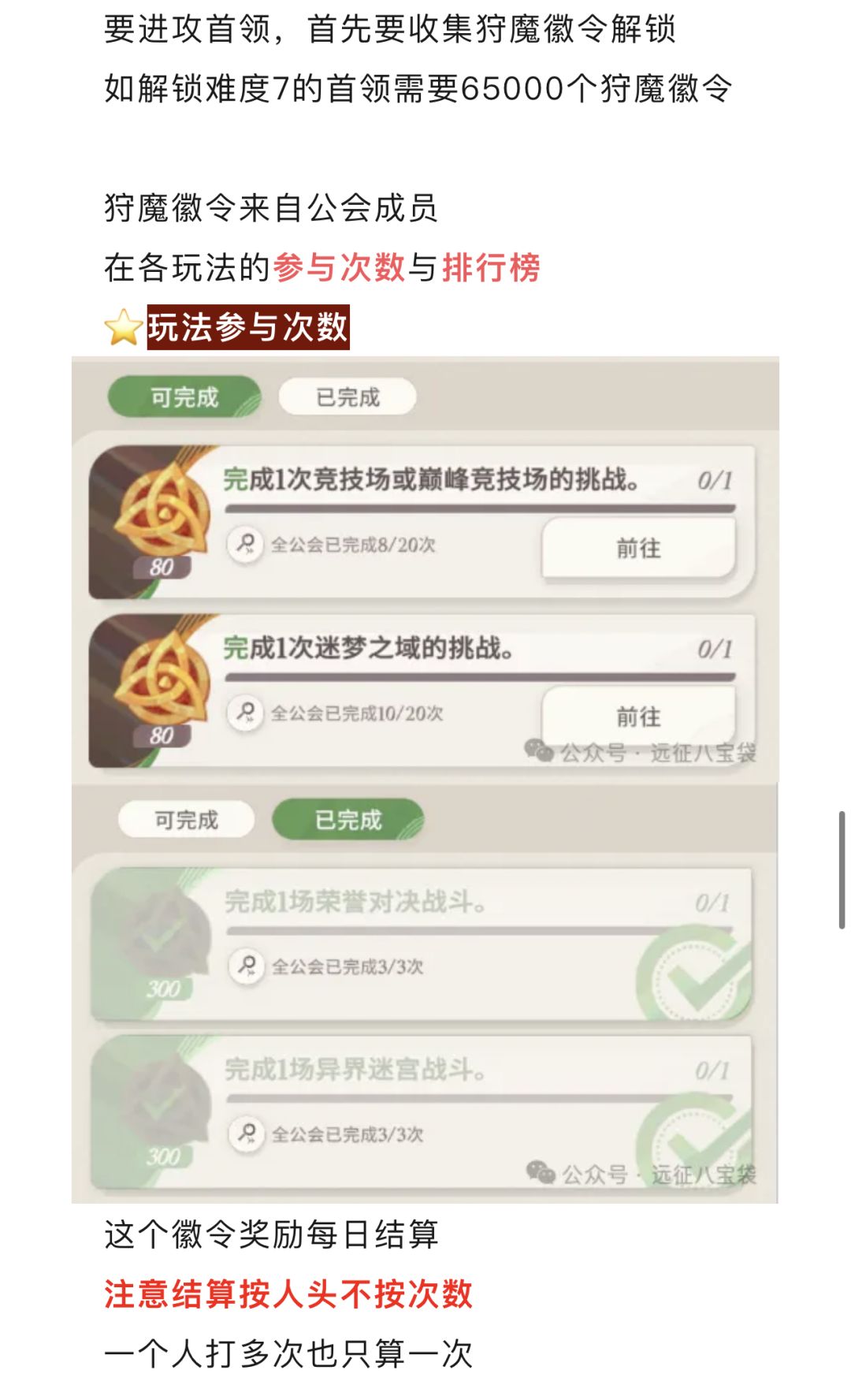Click the gold medal badge on the 竞技场 task

[x=162, y=512]
